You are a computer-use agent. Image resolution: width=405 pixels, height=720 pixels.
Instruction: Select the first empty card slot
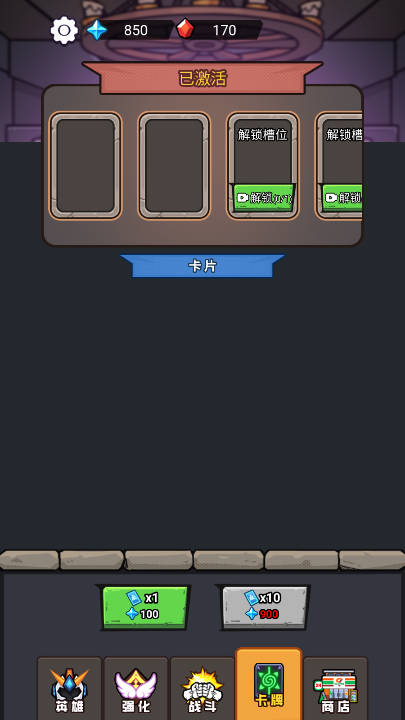(85, 166)
